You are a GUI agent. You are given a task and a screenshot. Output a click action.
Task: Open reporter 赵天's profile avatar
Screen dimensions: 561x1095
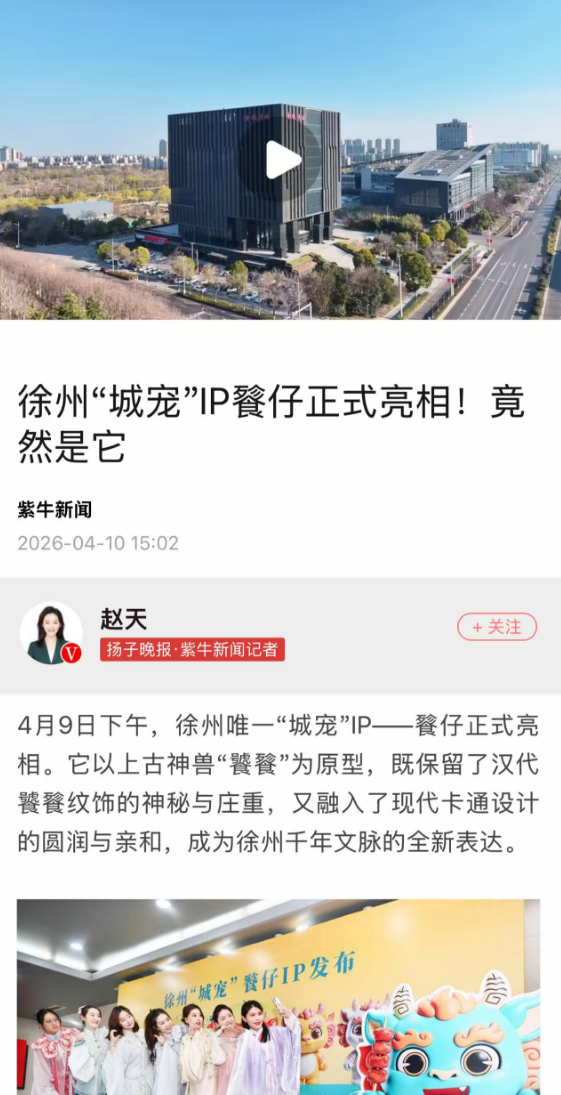pos(51,633)
